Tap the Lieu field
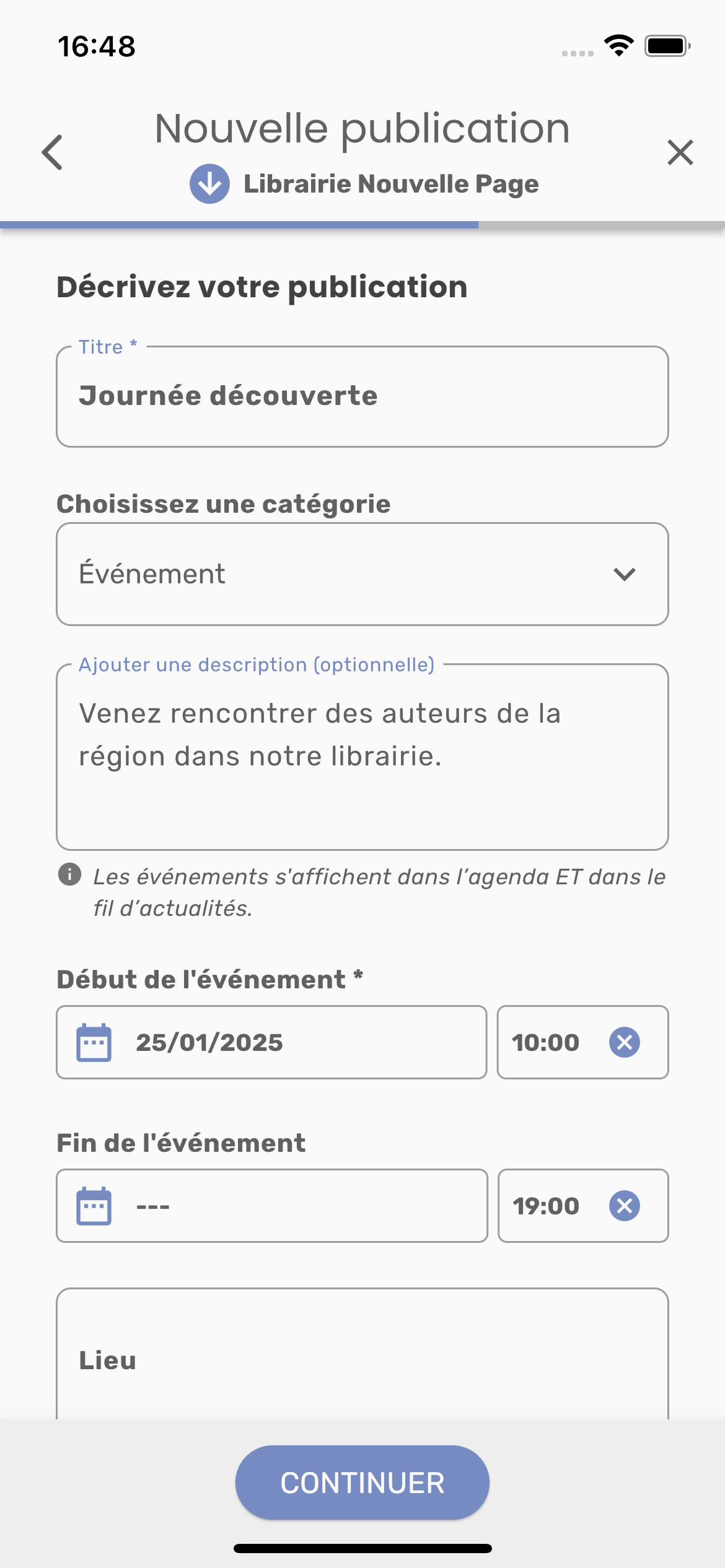 [362, 1360]
